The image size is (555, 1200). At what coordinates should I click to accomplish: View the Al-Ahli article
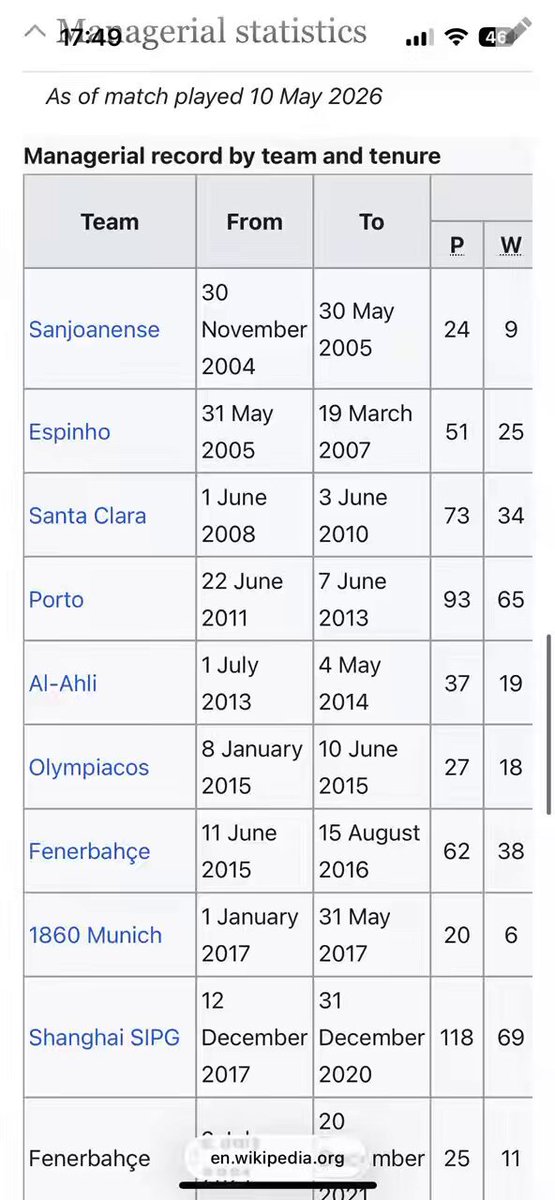(x=63, y=684)
